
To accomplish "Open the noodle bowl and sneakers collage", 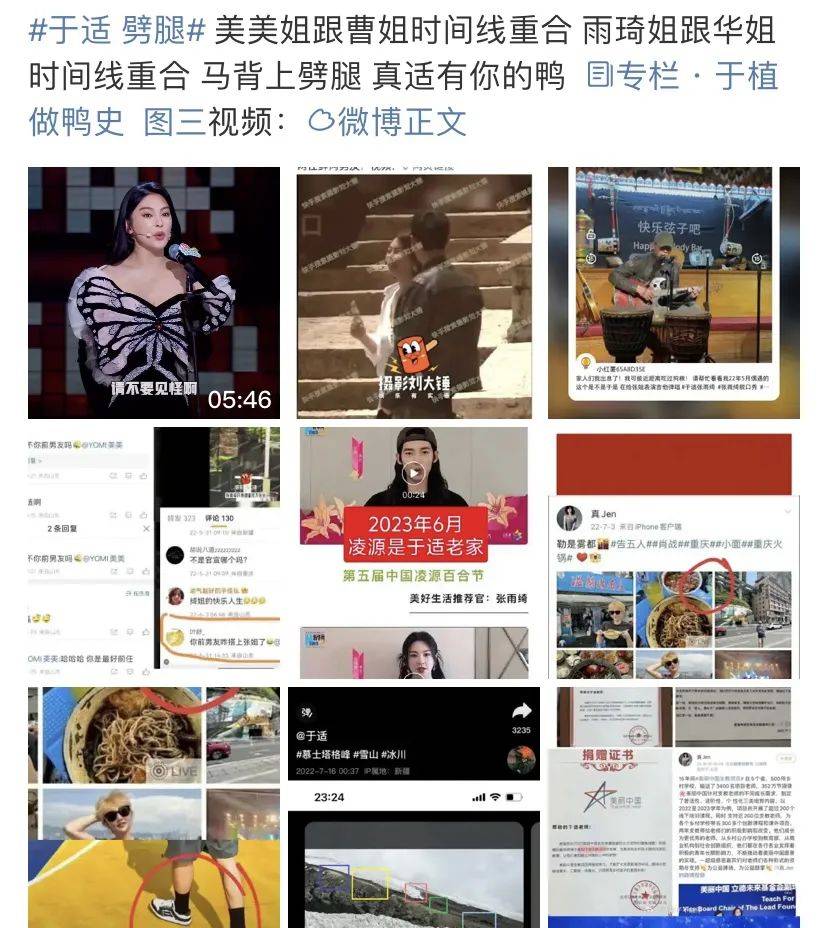I will tap(153, 806).
